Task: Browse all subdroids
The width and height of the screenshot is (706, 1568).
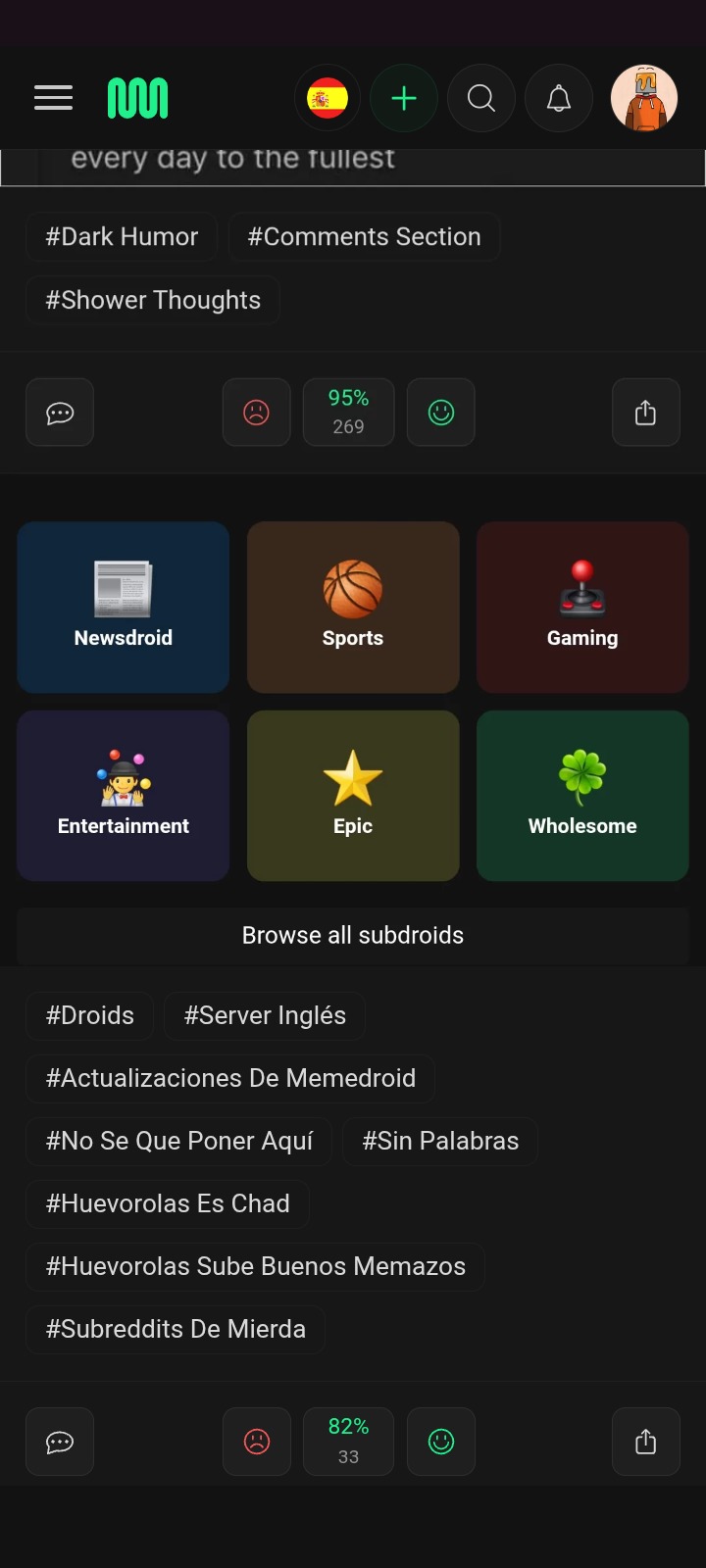Action: pos(353,935)
